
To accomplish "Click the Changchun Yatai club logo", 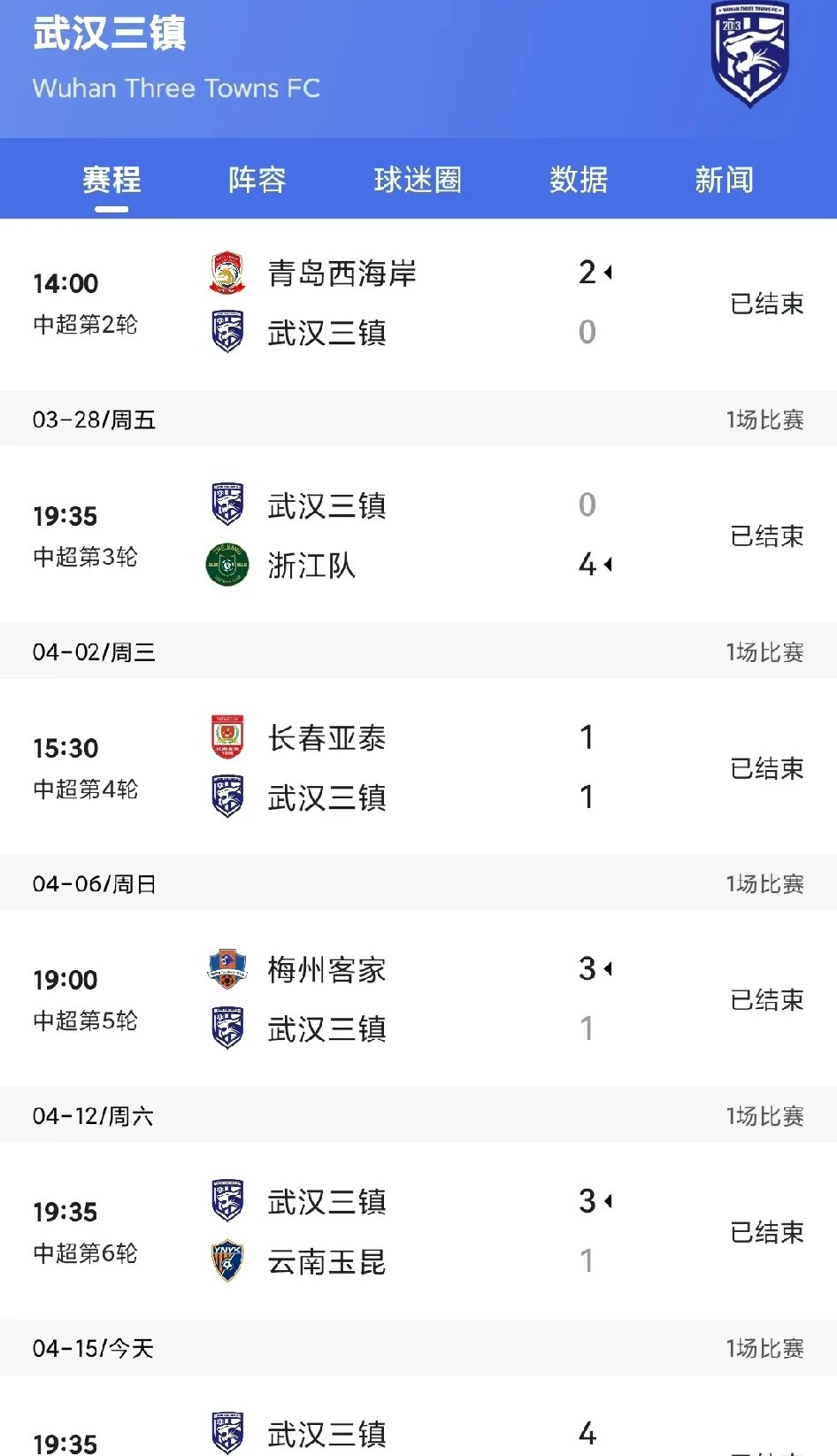I will coord(227,737).
